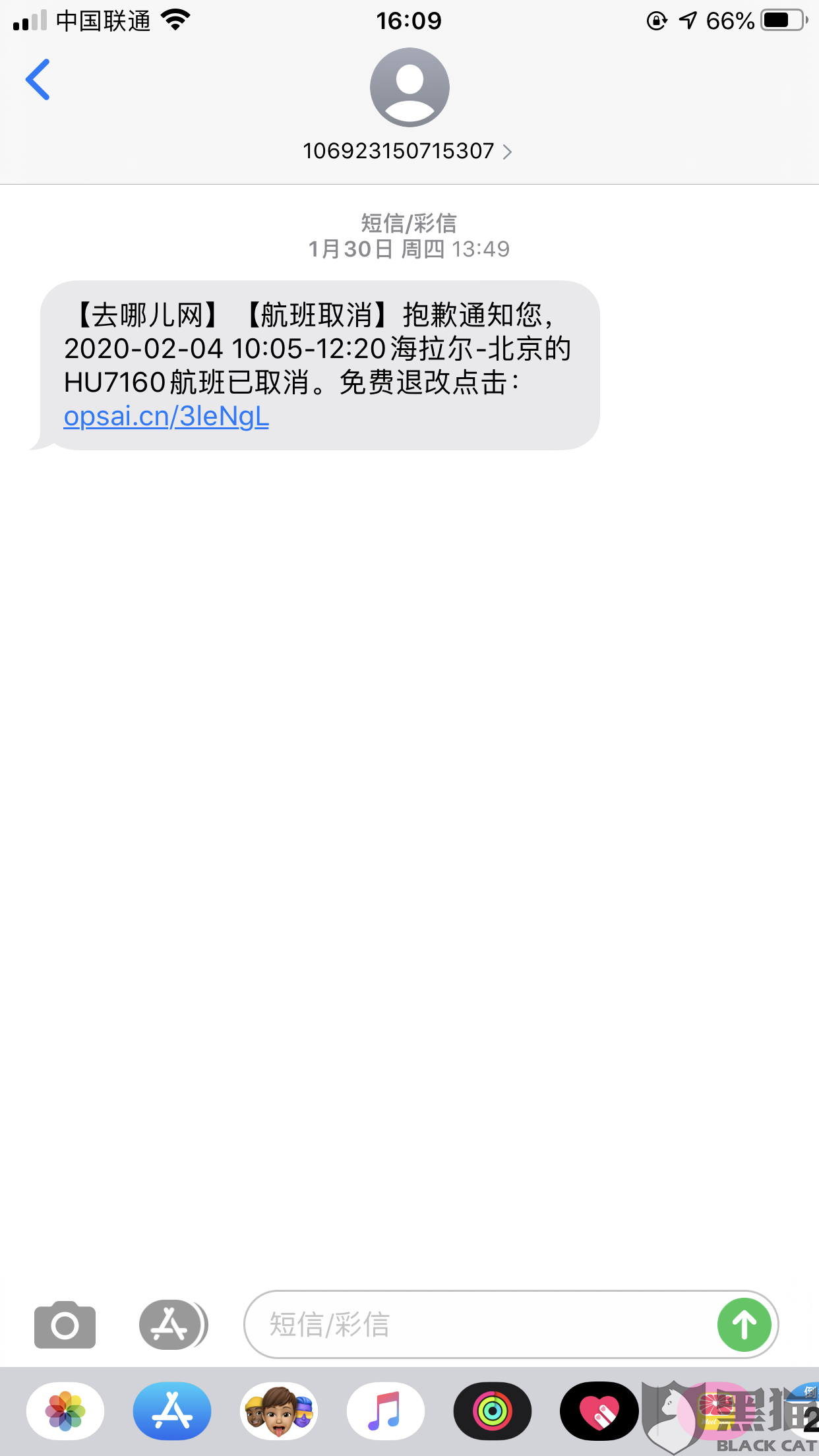Open contact details for 106923150715307
Image resolution: width=819 pixels, height=1456 pixels.
click(408, 151)
